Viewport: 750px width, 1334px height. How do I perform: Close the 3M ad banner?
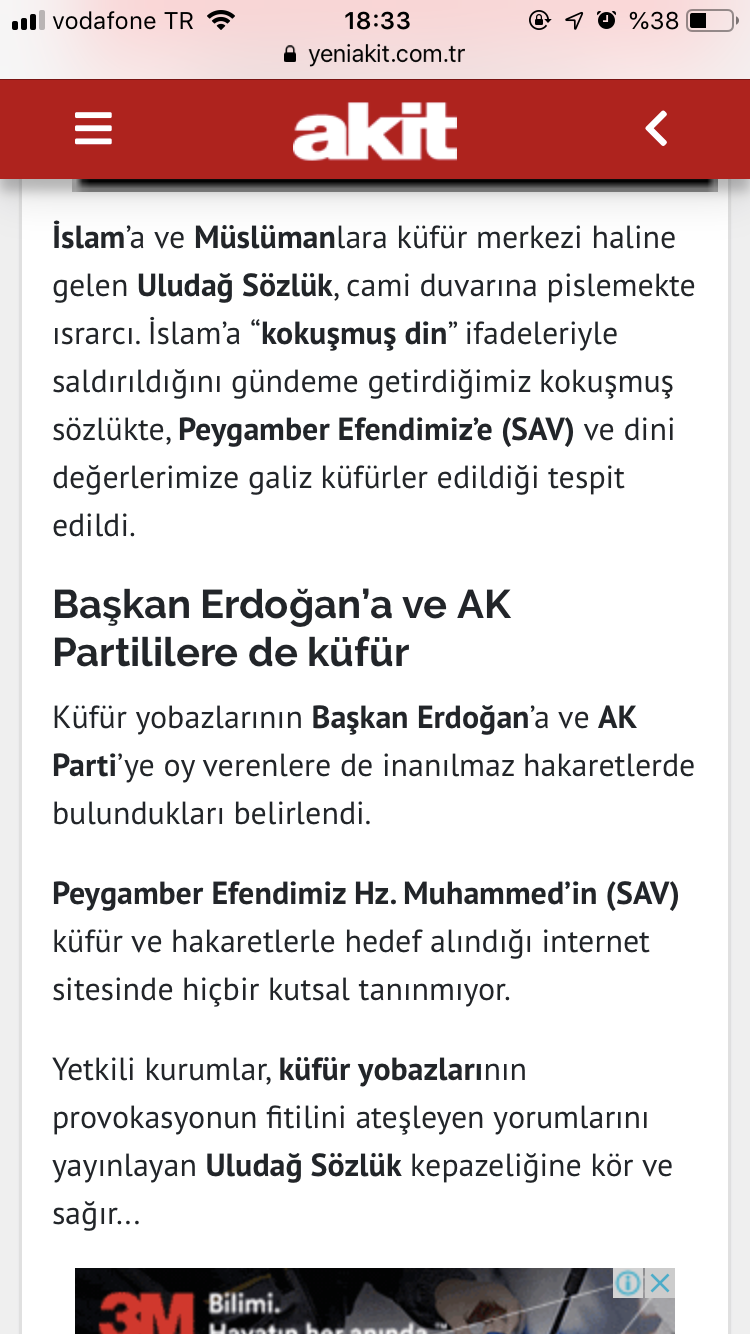(660, 1284)
